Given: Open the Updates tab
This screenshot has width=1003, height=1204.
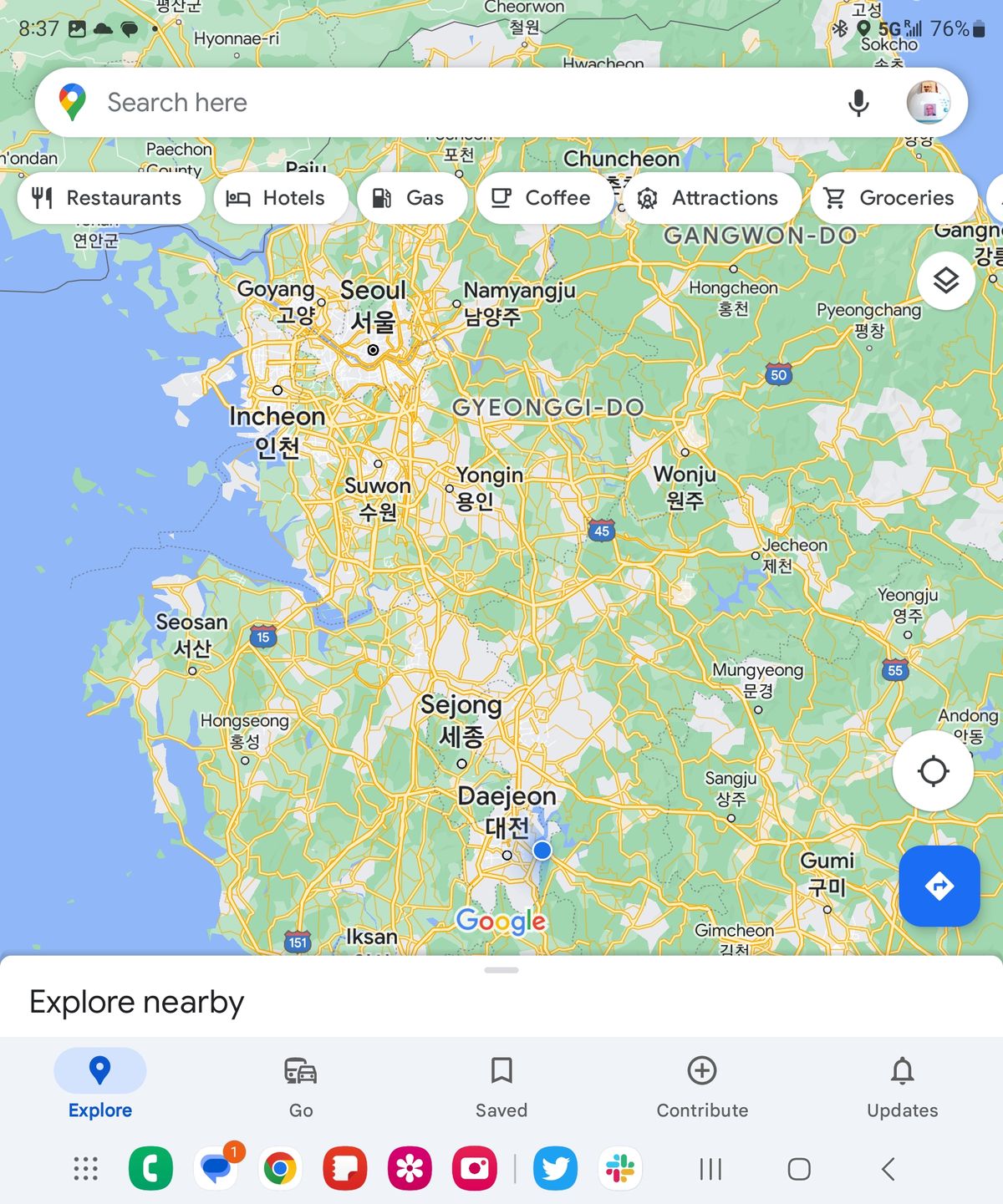Looking at the screenshot, I should tap(902, 1085).
